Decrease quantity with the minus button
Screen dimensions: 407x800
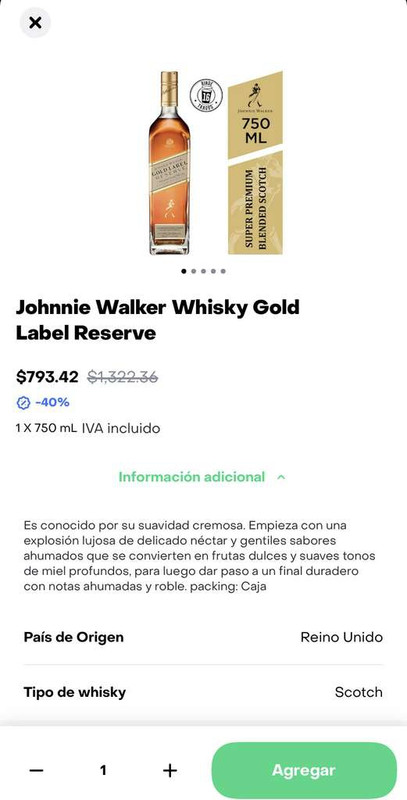click(x=36, y=770)
